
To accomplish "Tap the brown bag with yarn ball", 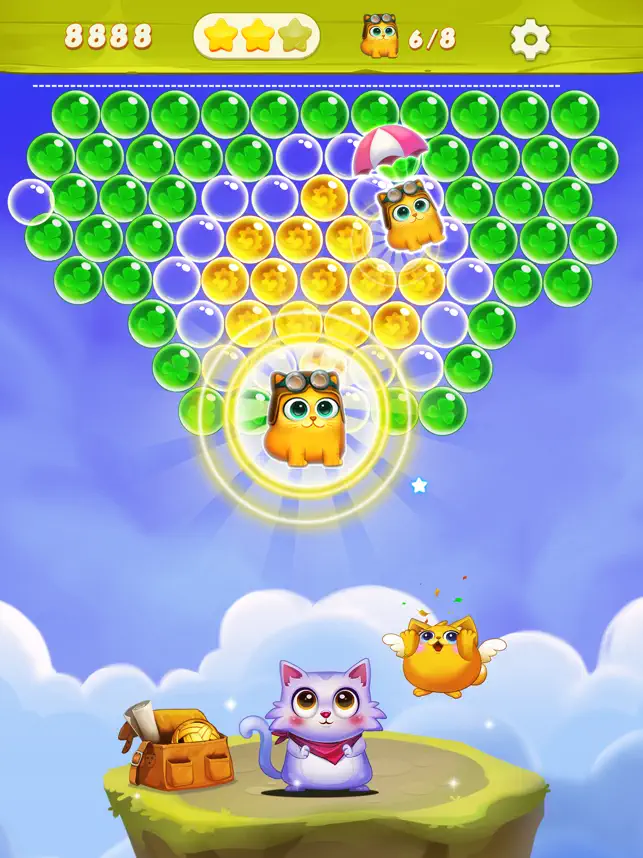I will click(x=180, y=747).
